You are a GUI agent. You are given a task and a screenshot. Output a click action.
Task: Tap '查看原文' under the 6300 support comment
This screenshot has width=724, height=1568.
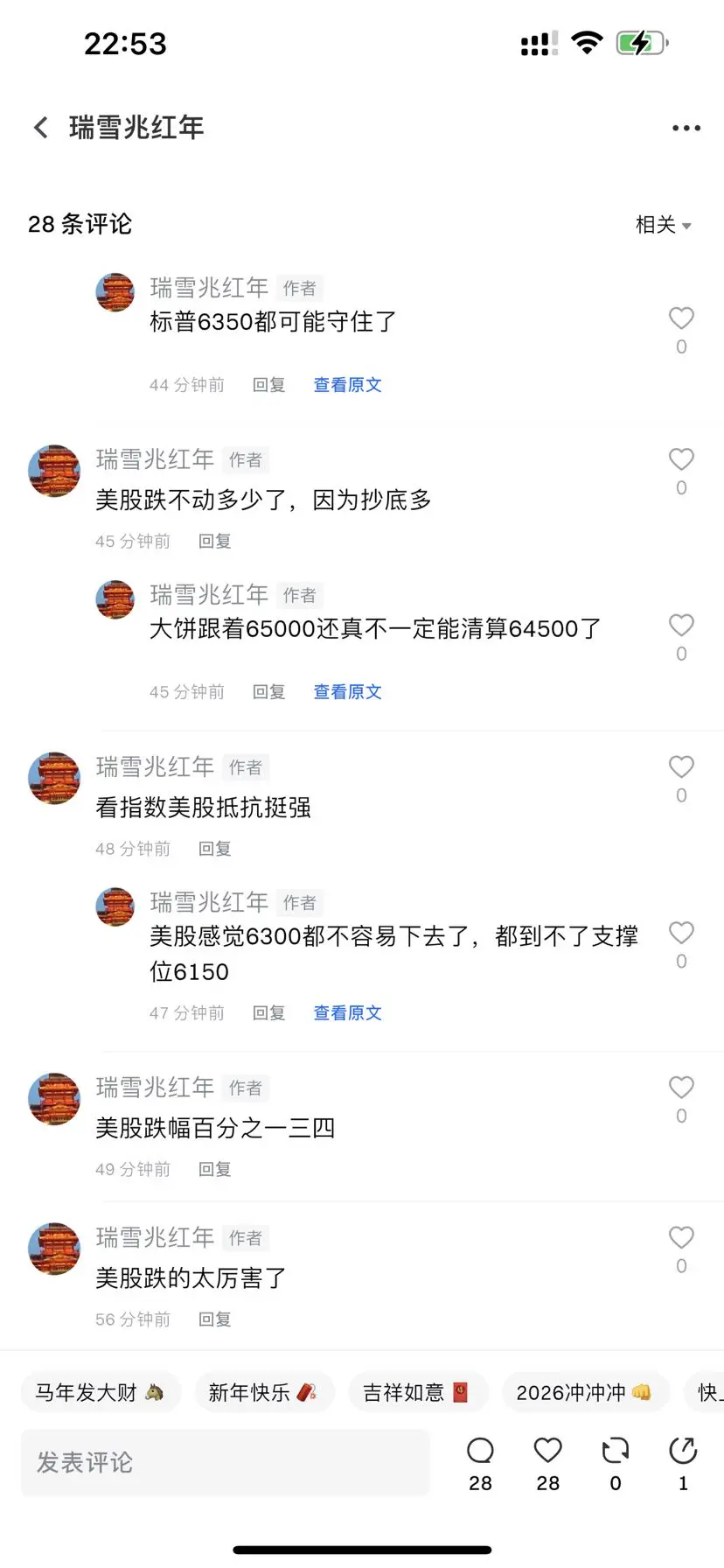(347, 1012)
